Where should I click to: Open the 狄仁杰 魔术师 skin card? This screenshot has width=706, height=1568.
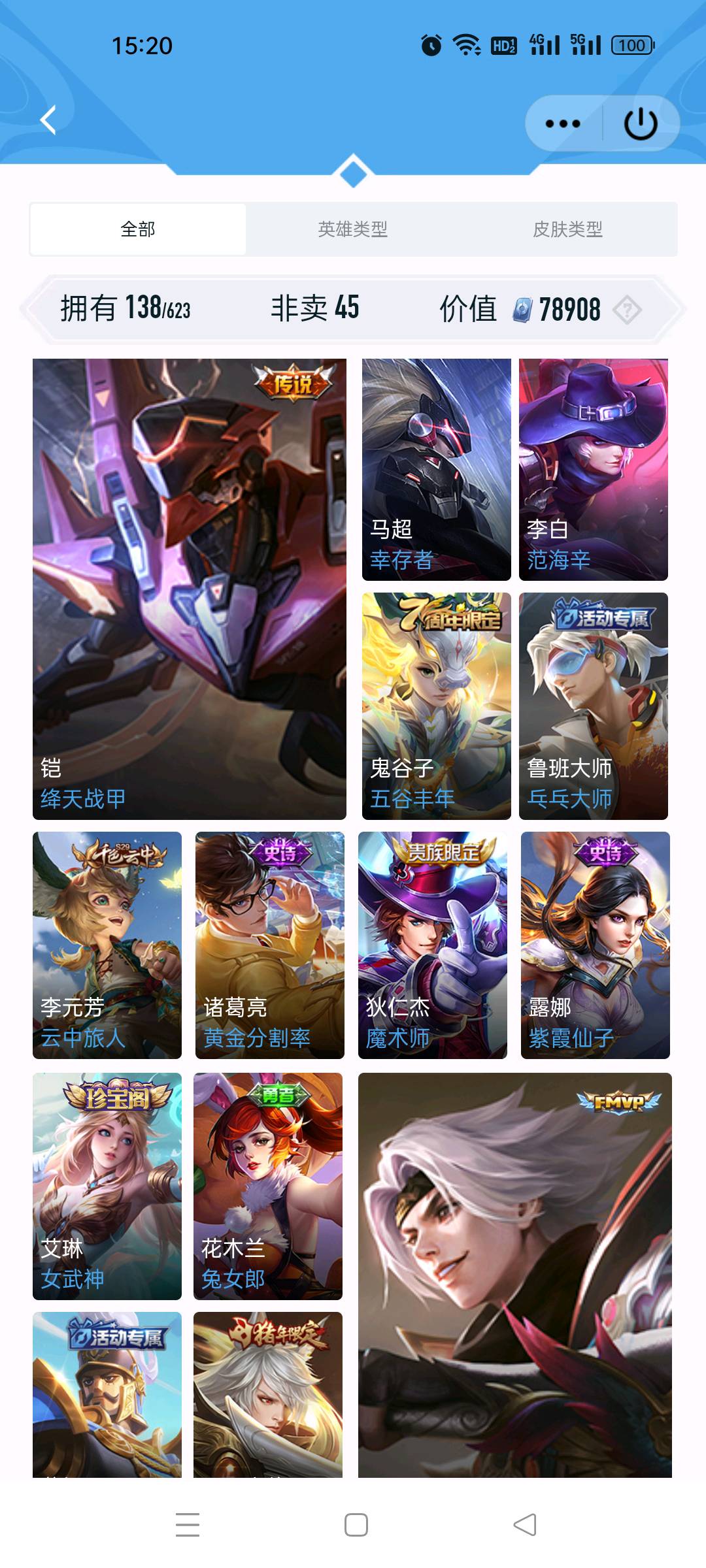(x=432, y=945)
